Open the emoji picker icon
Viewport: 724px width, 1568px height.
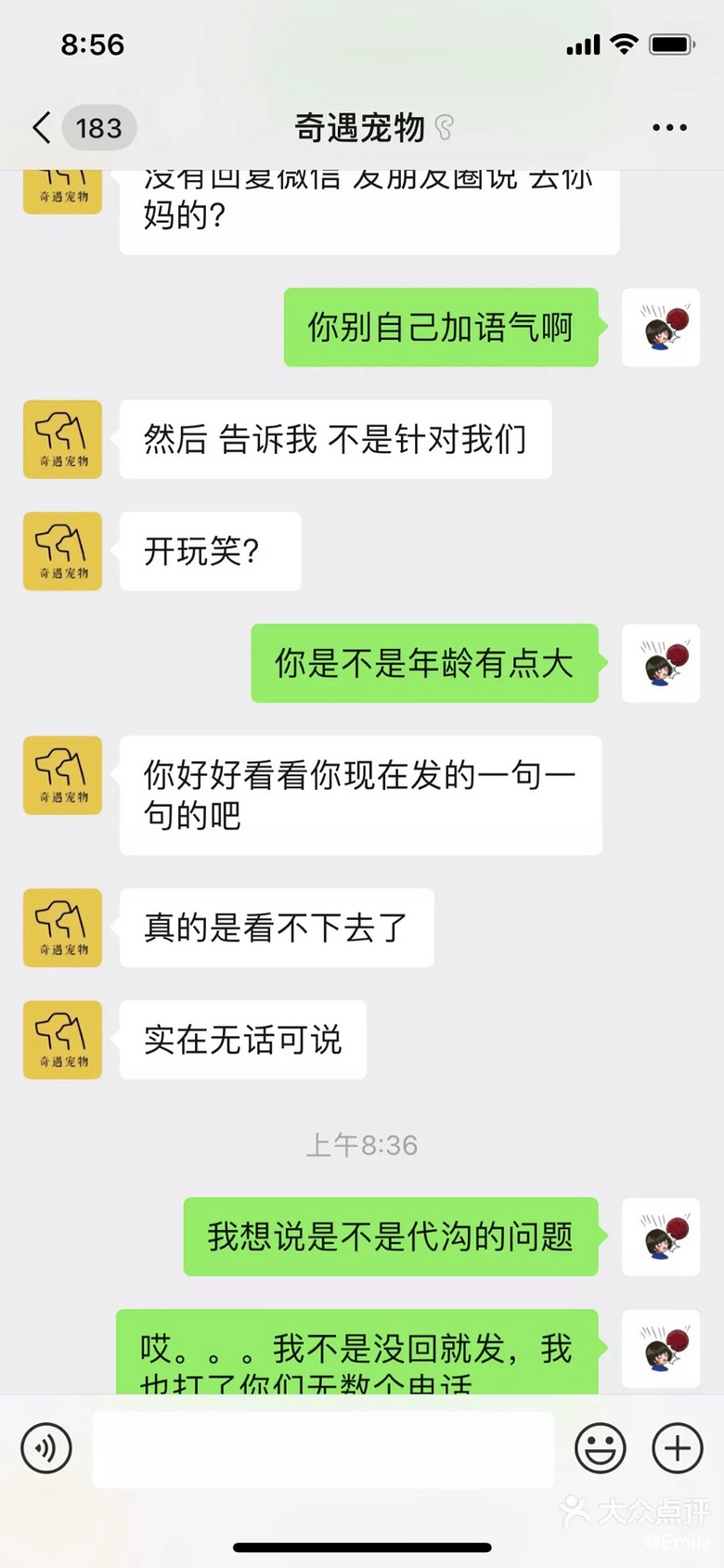click(x=601, y=1448)
